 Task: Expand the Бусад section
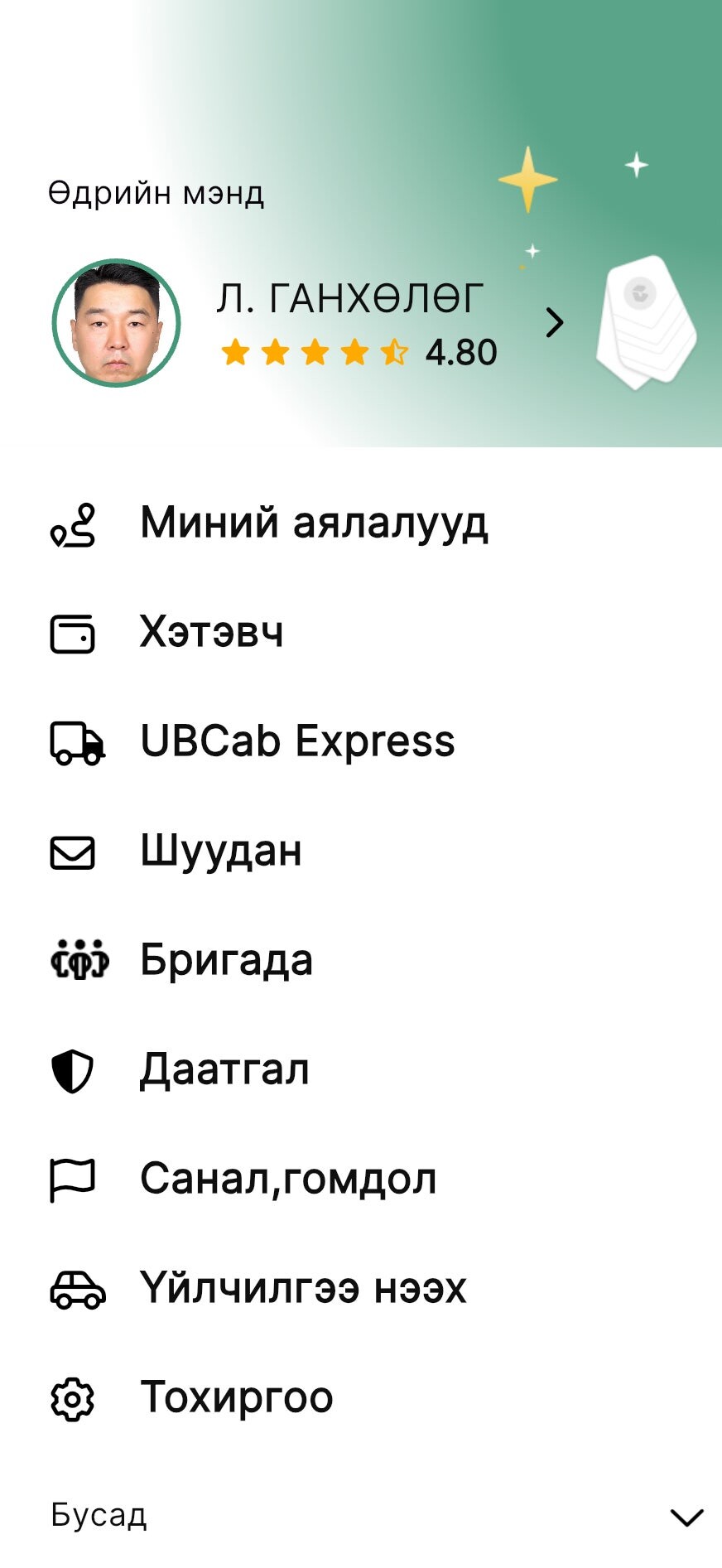click(686, 1517)
